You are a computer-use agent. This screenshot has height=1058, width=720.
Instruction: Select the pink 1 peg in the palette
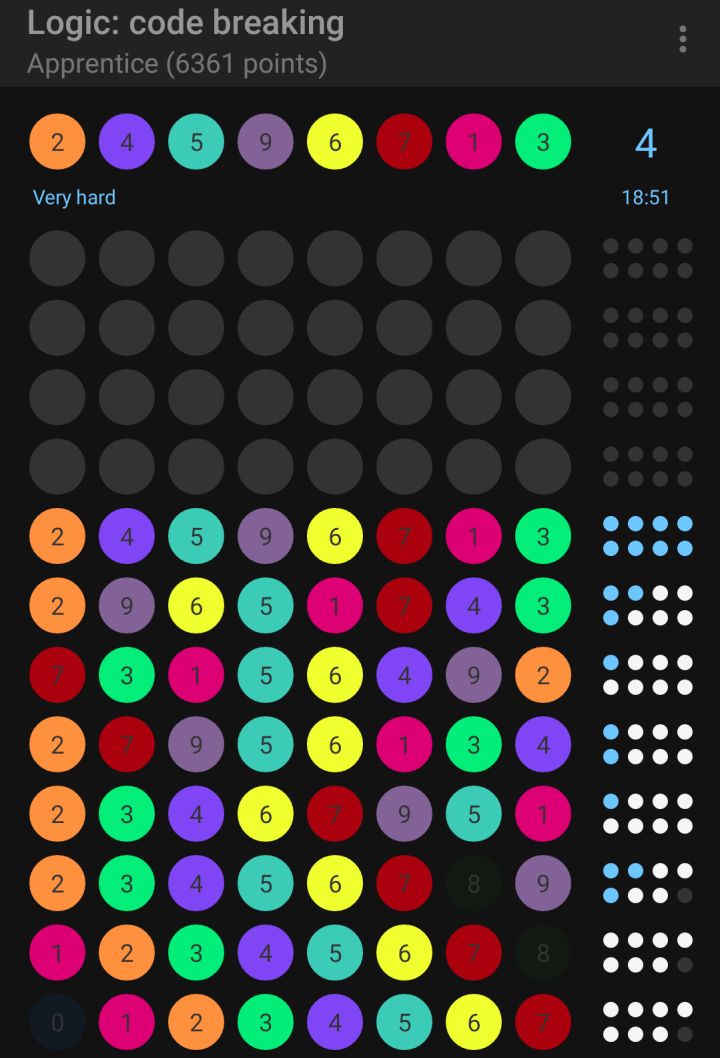point(473,141)
